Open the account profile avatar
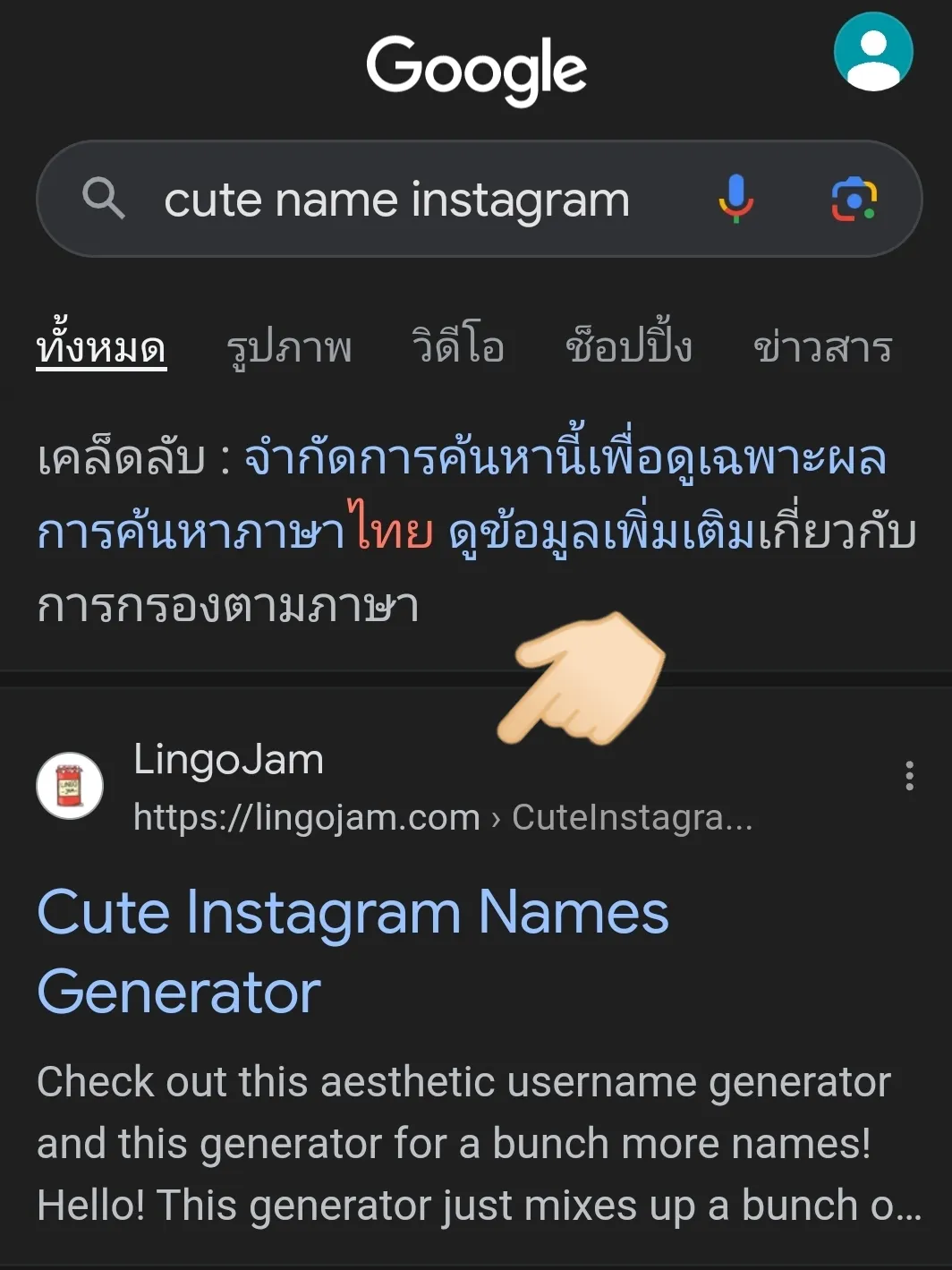Screen dimensions: 952x1270 pos(872,52)
